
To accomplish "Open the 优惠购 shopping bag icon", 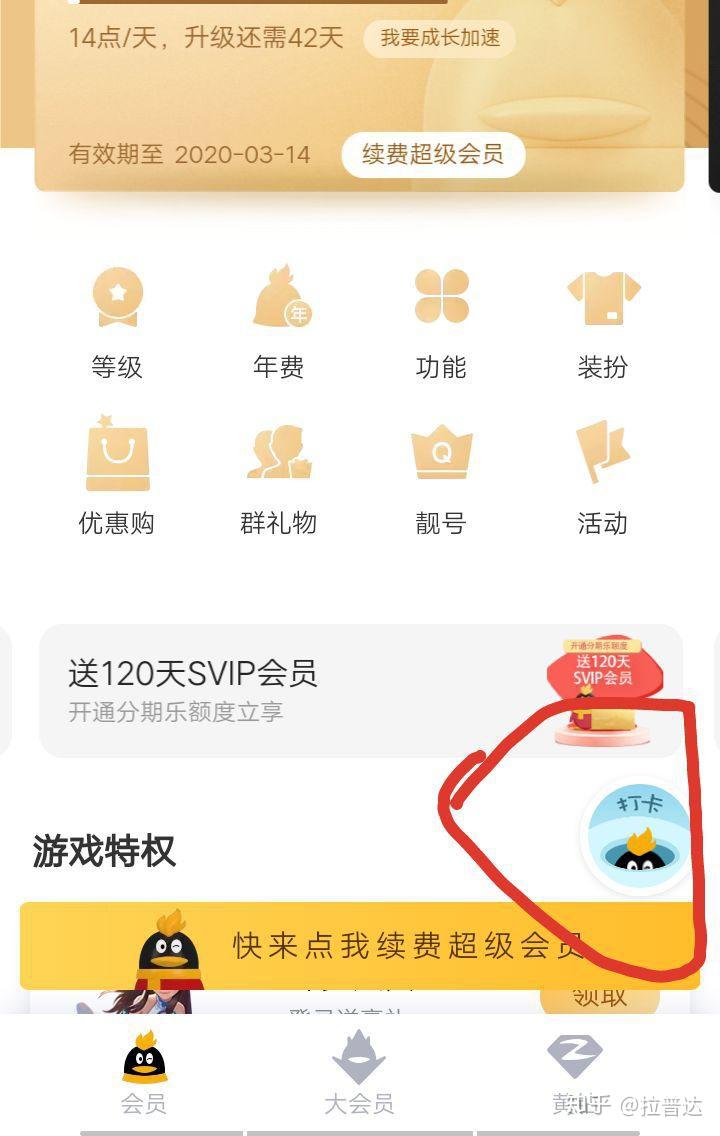I will pos(117,455).
